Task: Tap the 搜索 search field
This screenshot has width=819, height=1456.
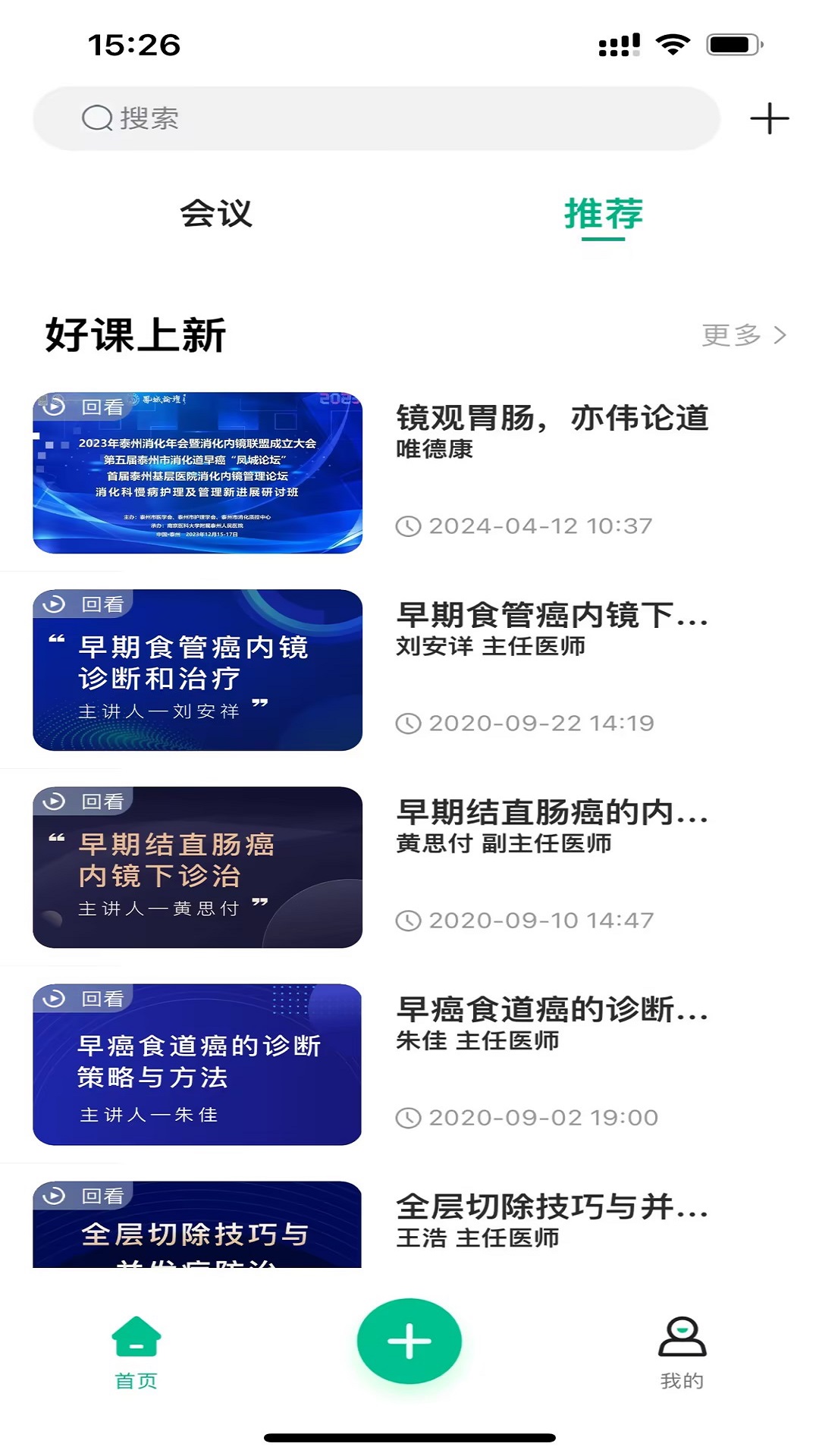Action: (375, 118)
